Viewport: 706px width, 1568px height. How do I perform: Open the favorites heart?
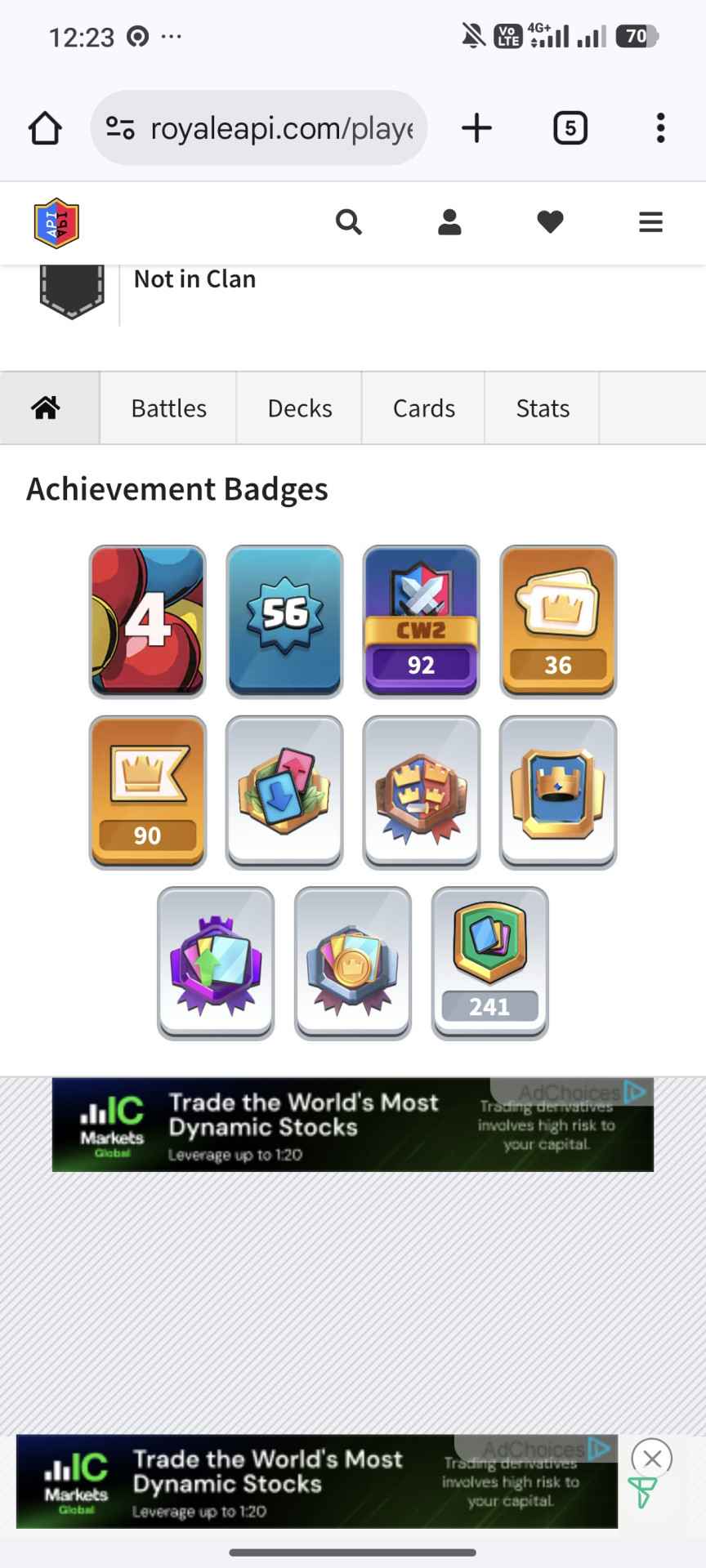pyautogui.click(x=550, y=222)
